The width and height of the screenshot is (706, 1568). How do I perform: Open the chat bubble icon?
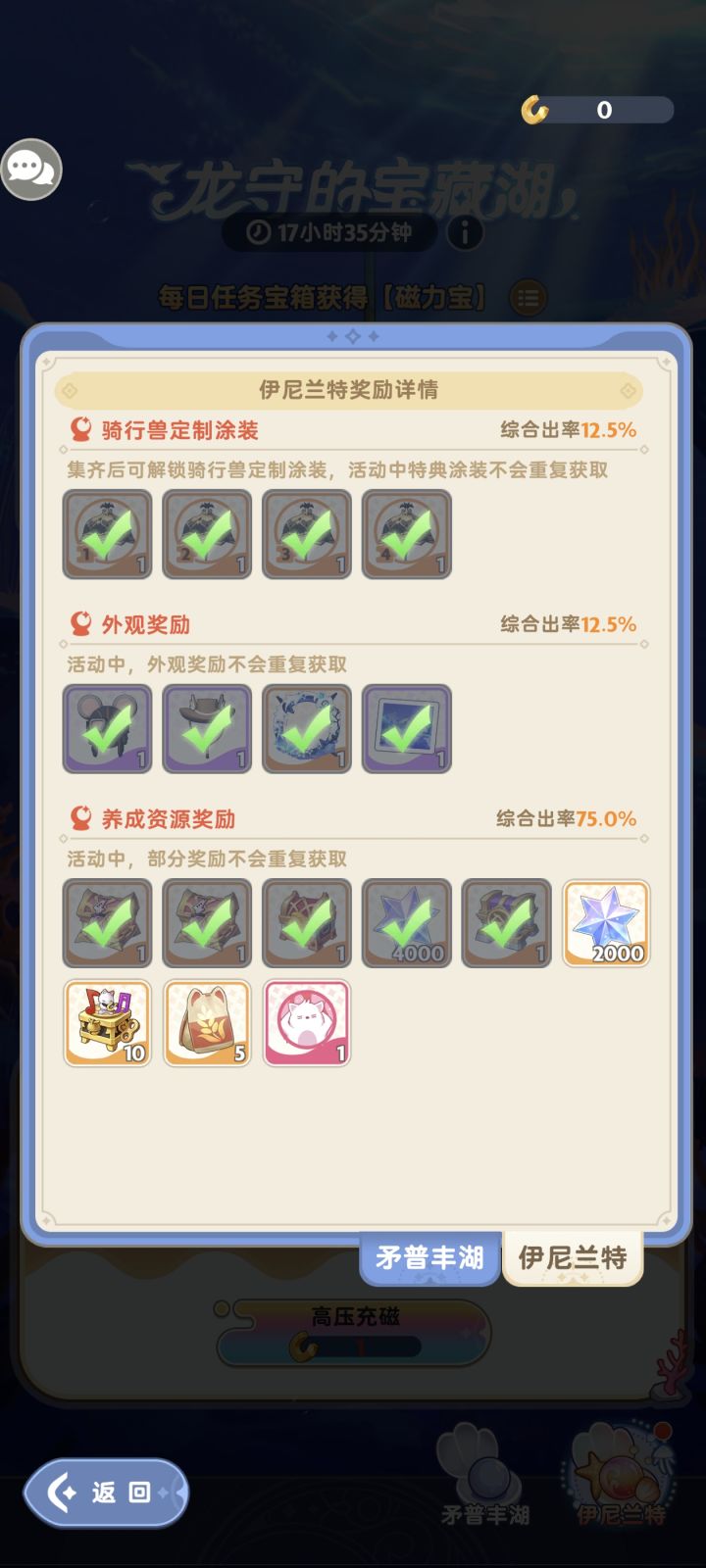click(x=34, y=169)
